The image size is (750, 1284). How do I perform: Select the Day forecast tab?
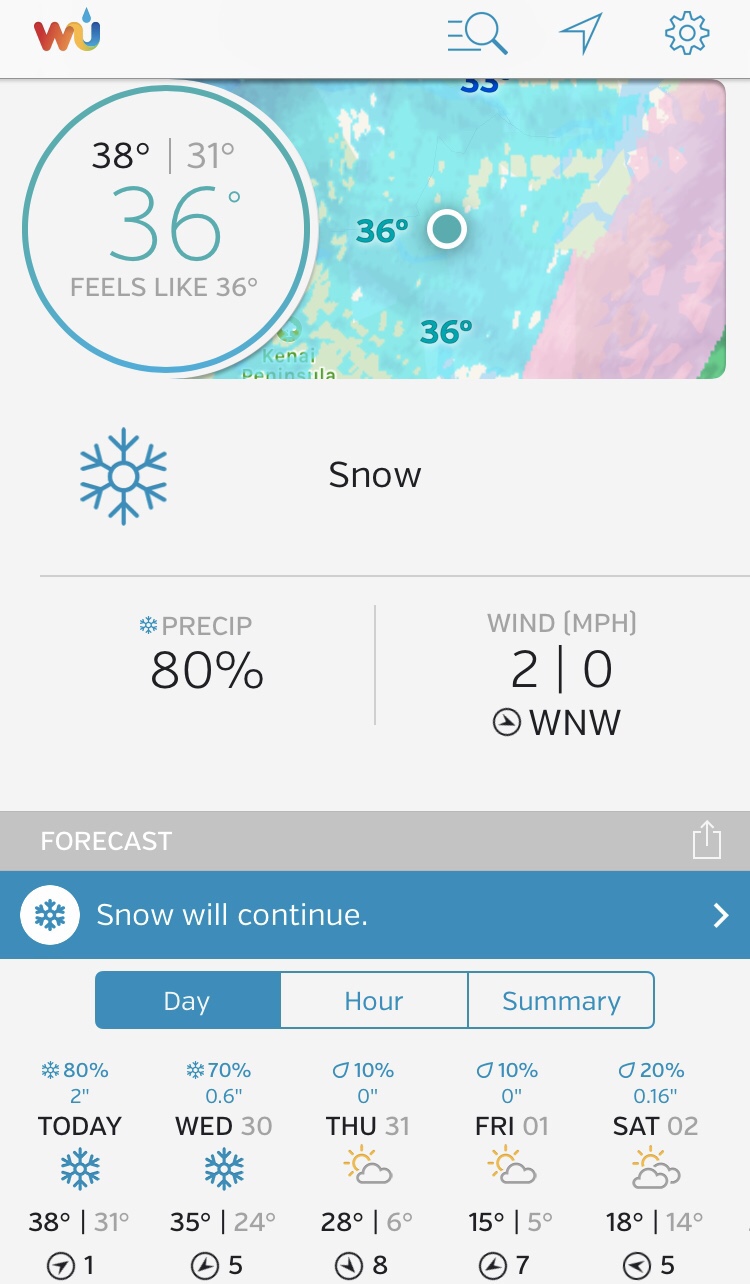[x=187, y=1000]
